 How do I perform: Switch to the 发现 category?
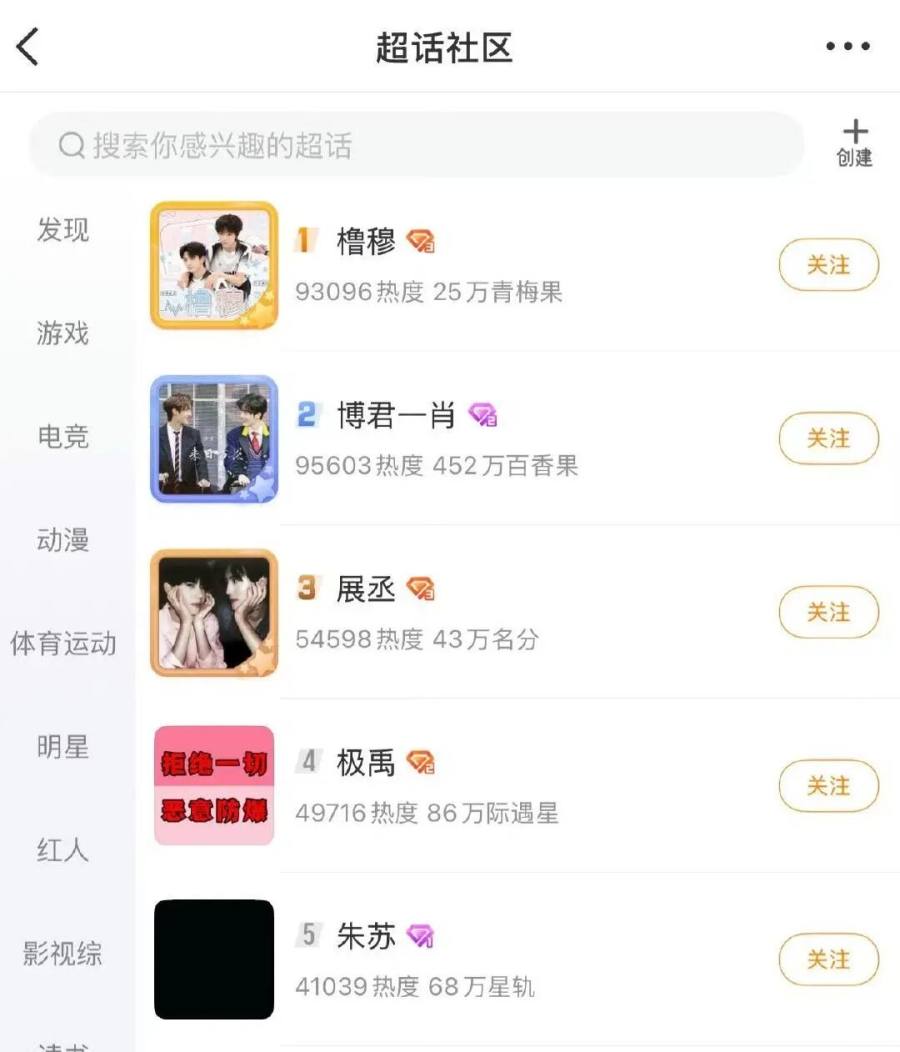[x=63, y=230]
